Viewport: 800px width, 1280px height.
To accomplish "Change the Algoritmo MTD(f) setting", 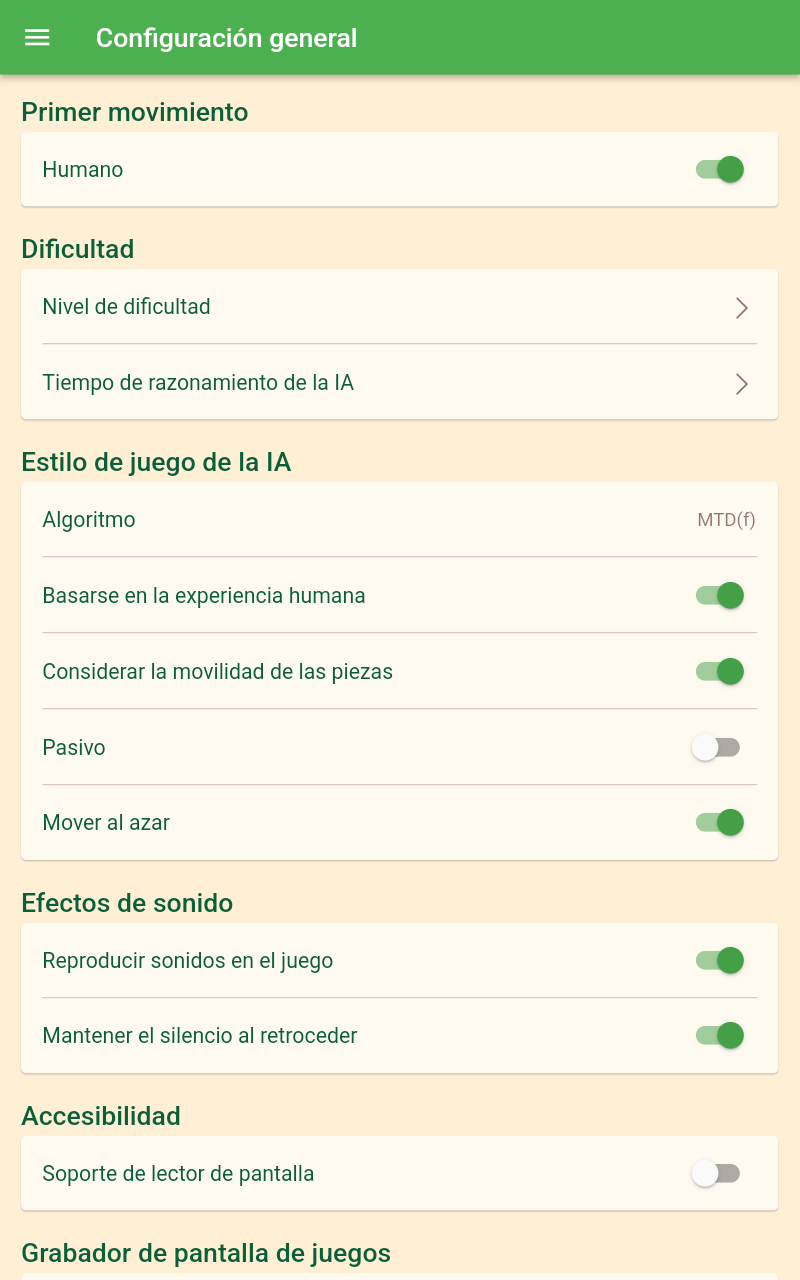I will 399,520.
